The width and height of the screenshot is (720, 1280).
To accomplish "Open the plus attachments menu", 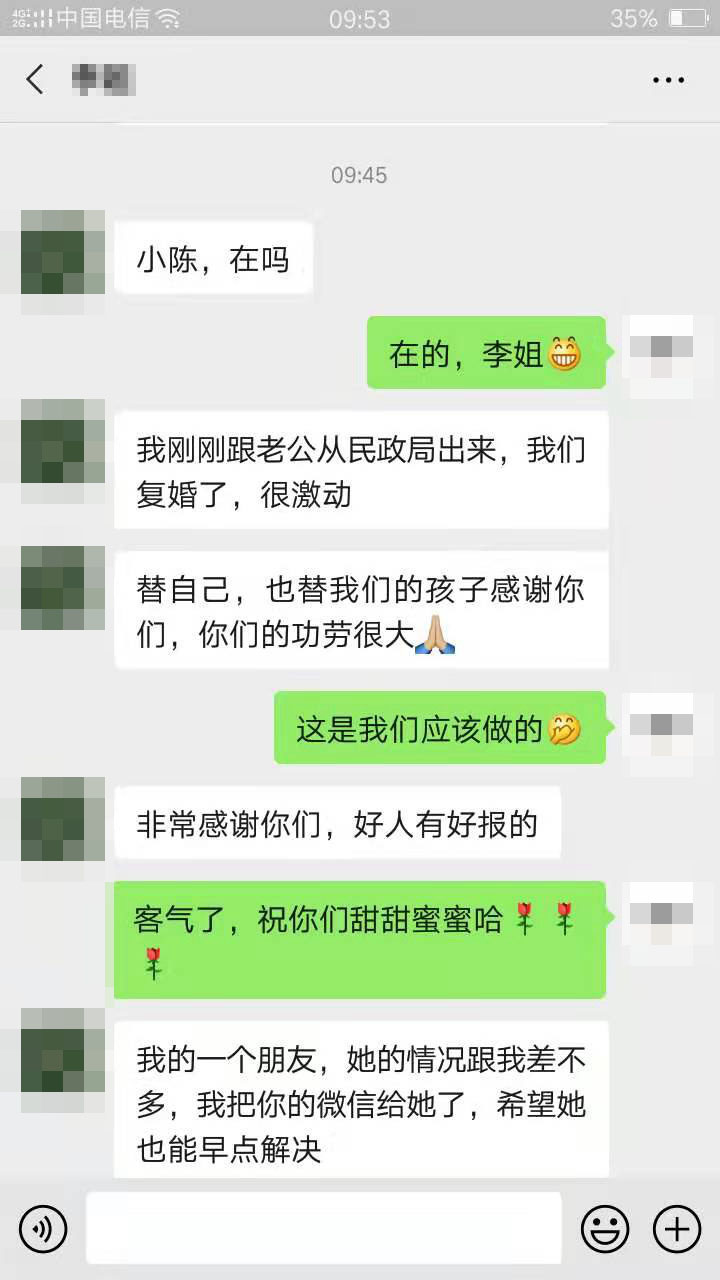I will [677, 1228].
